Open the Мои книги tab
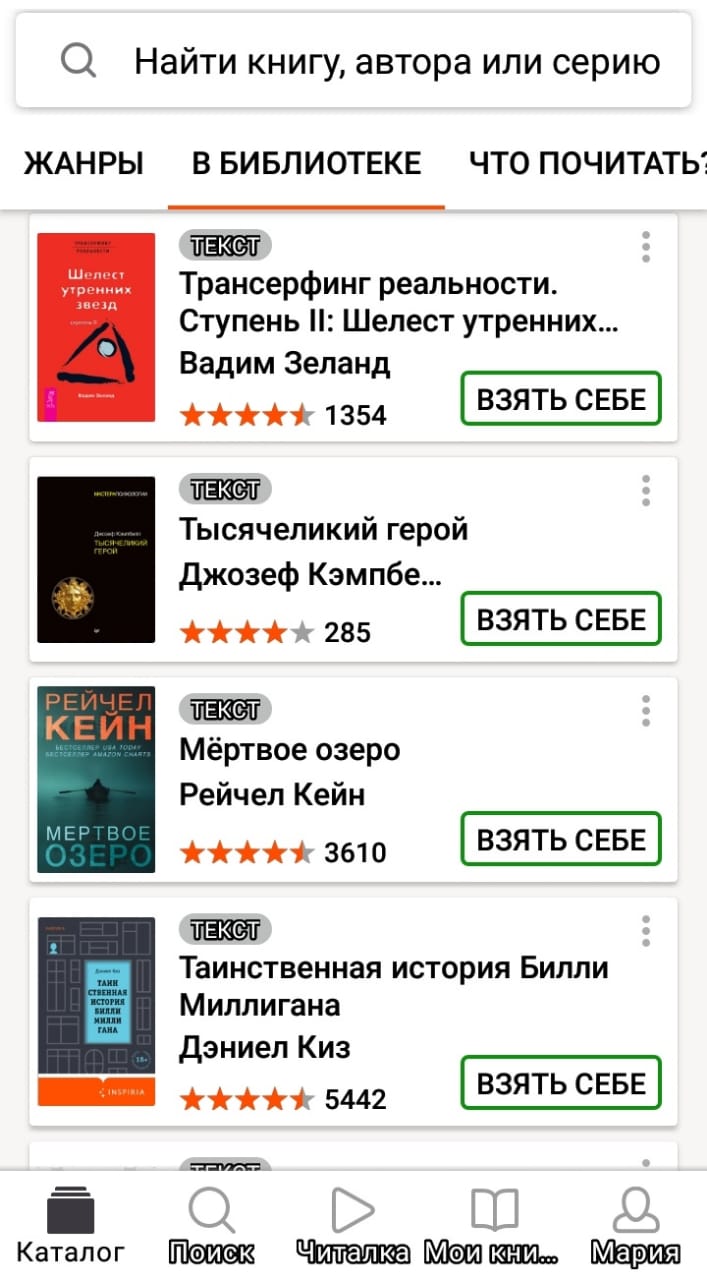 pyautogui.click(x=492, y=1226)
